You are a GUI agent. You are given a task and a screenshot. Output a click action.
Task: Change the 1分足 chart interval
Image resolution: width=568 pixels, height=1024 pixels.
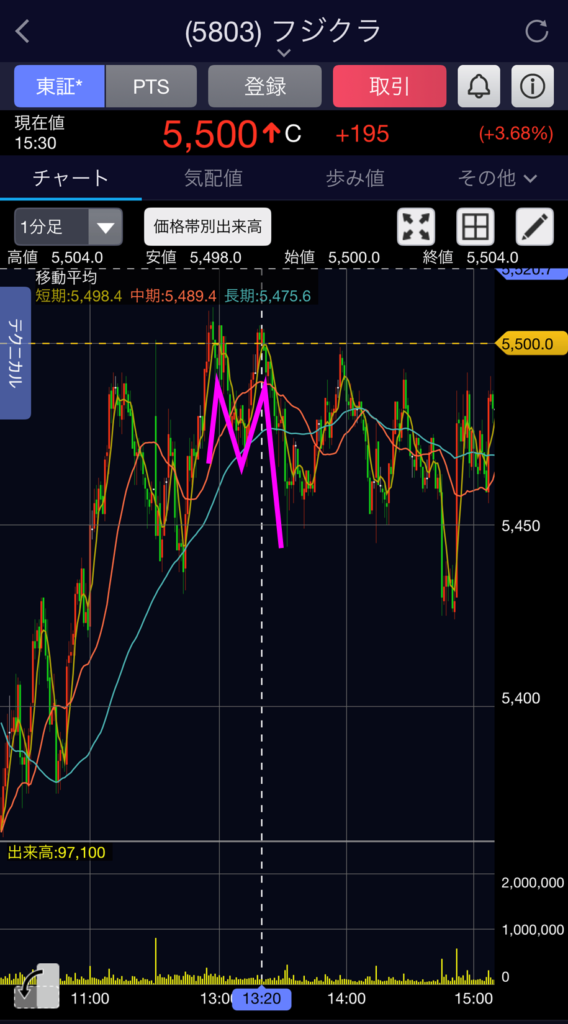tap(68, 227)
